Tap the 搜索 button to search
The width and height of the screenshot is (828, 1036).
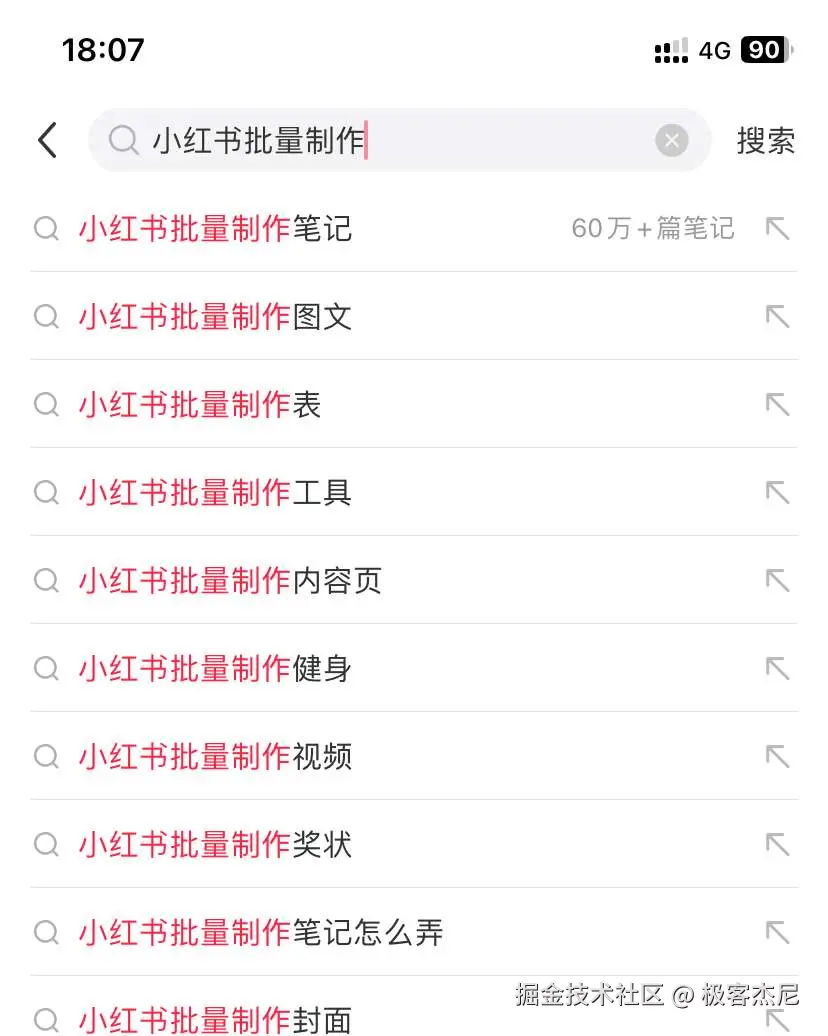click(765, 141)
